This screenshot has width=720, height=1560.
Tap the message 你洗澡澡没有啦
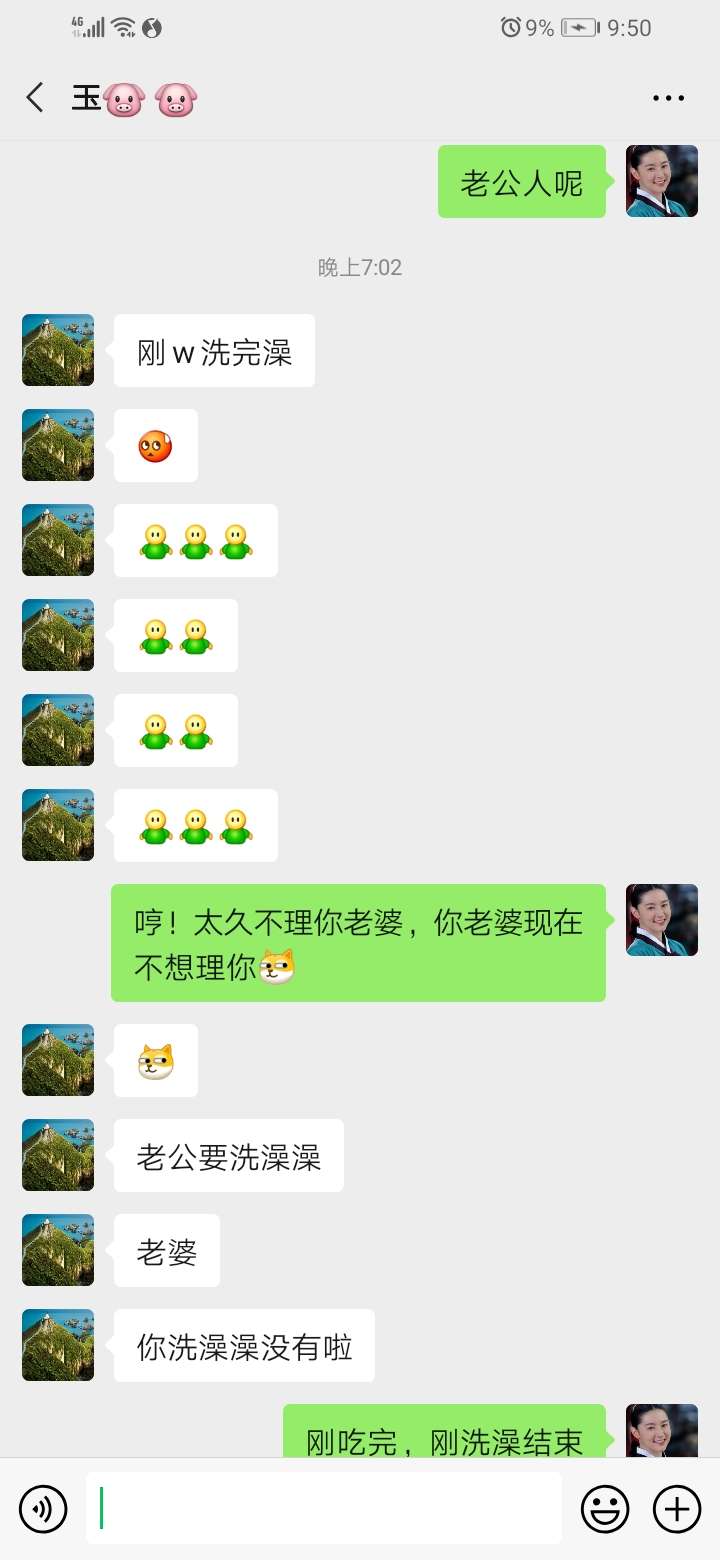(243, 1345)
